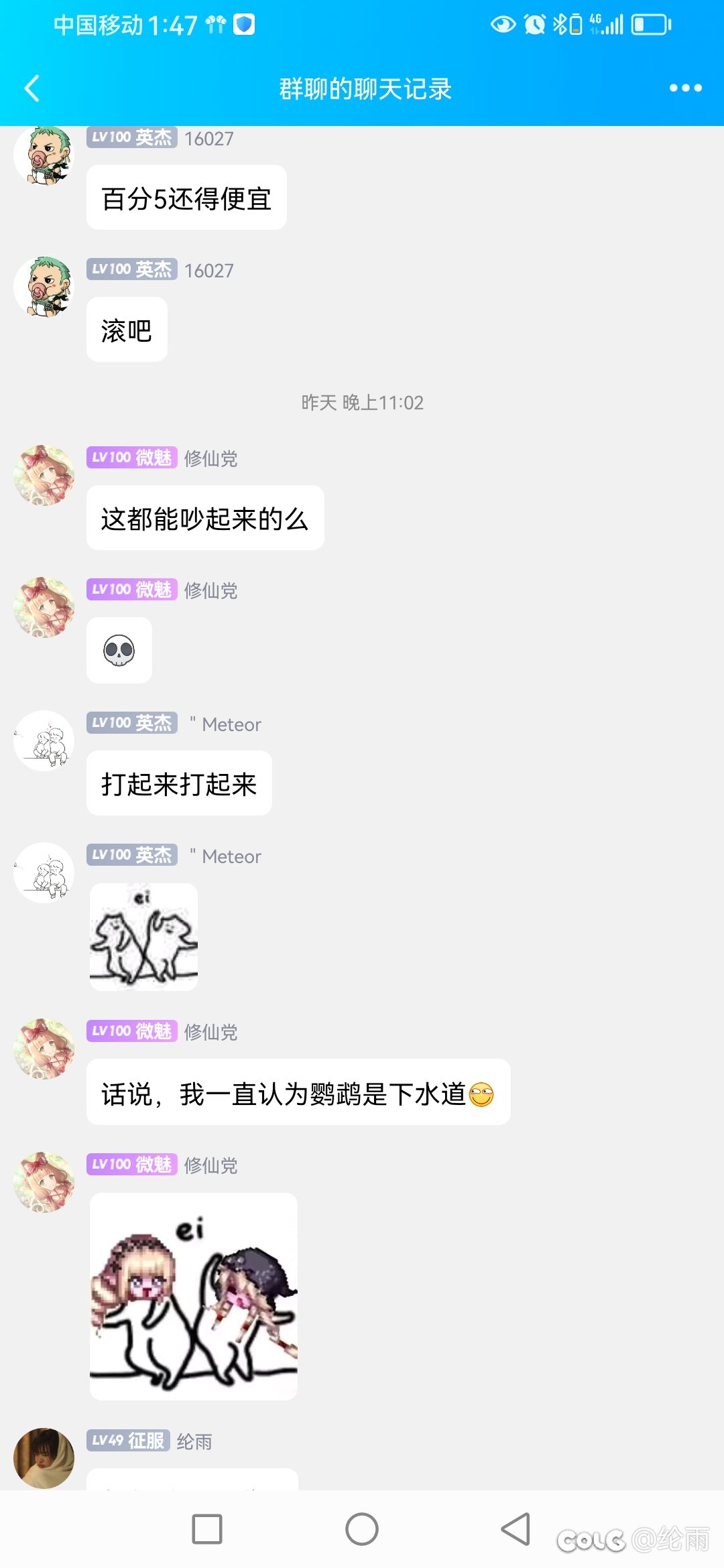The height and width of the screenshot is (1568, 724).
Task: Tap 修仙党's avatar beside 这都能吵起来的么
Action: (44, 476)
